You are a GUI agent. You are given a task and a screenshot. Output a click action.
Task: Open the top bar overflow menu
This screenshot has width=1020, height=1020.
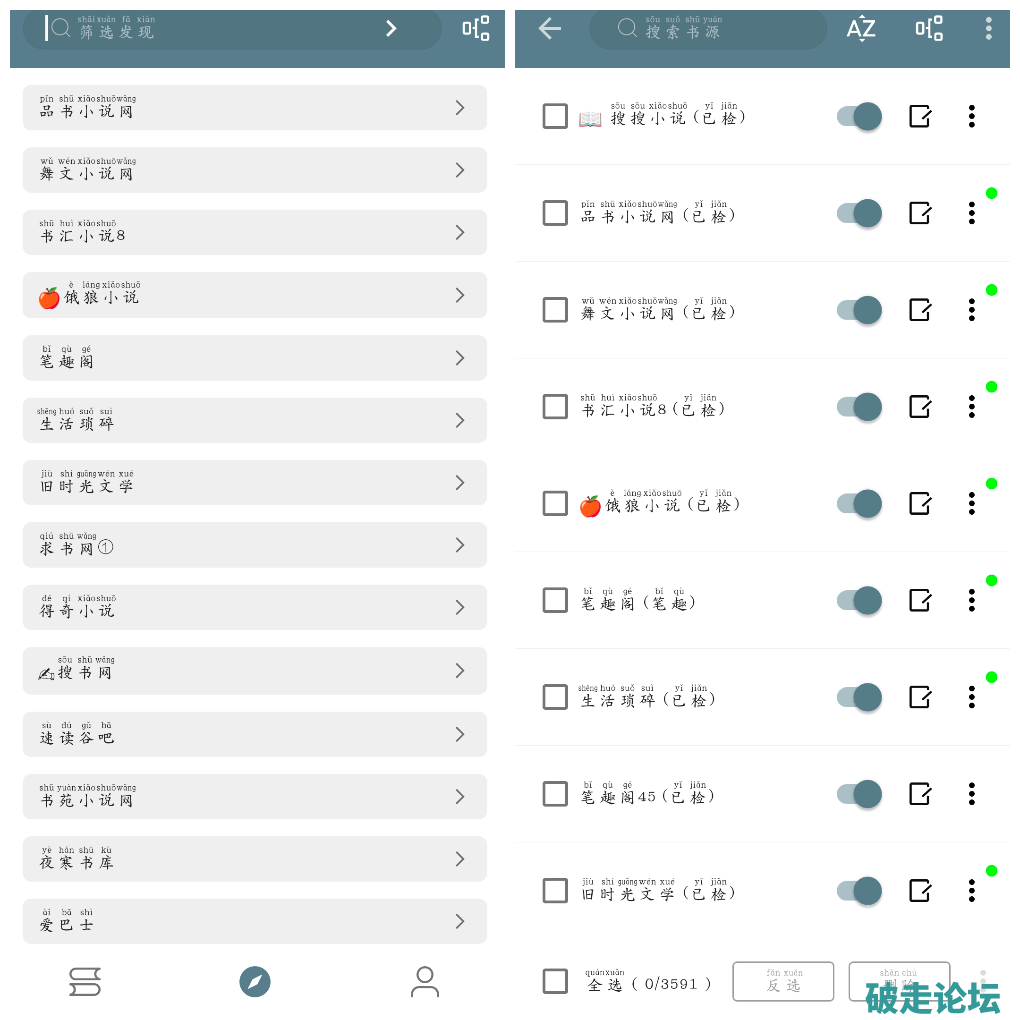click(x=988, y=28)
